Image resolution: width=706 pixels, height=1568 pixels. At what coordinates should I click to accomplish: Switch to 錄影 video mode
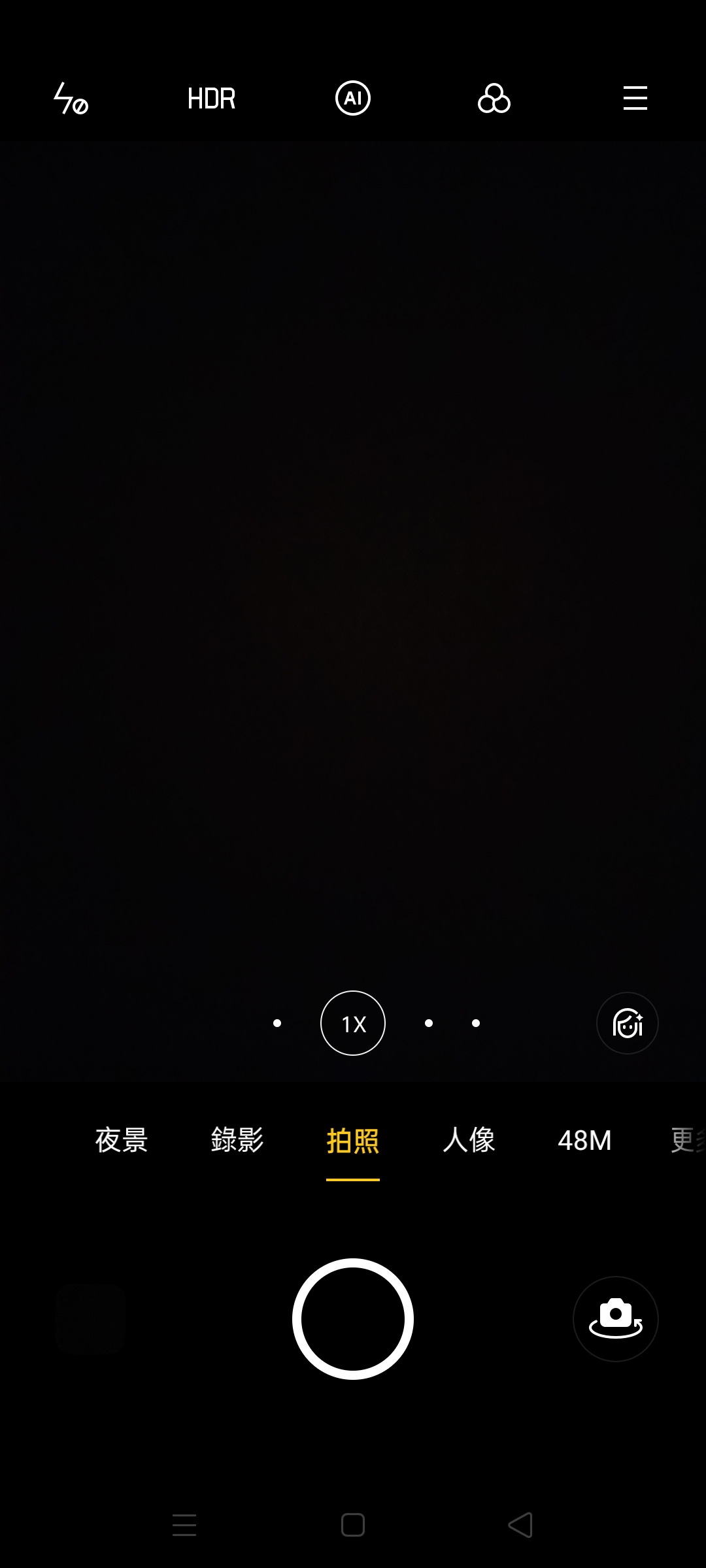click(237, 1140)
